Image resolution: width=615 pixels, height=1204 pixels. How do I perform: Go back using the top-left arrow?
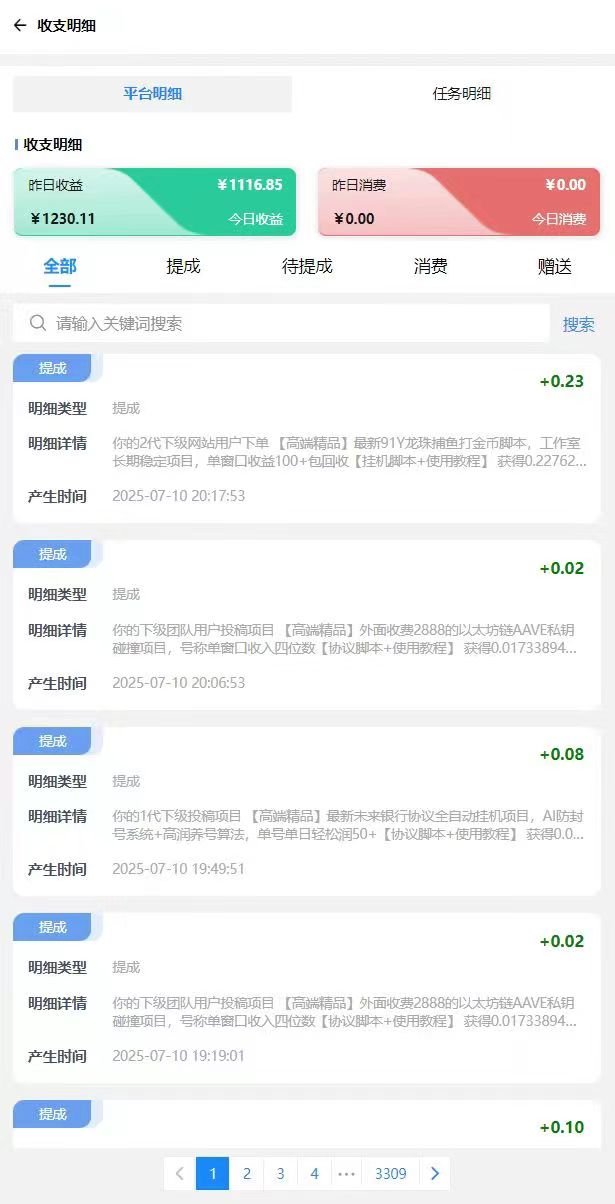tap(20, 26)
